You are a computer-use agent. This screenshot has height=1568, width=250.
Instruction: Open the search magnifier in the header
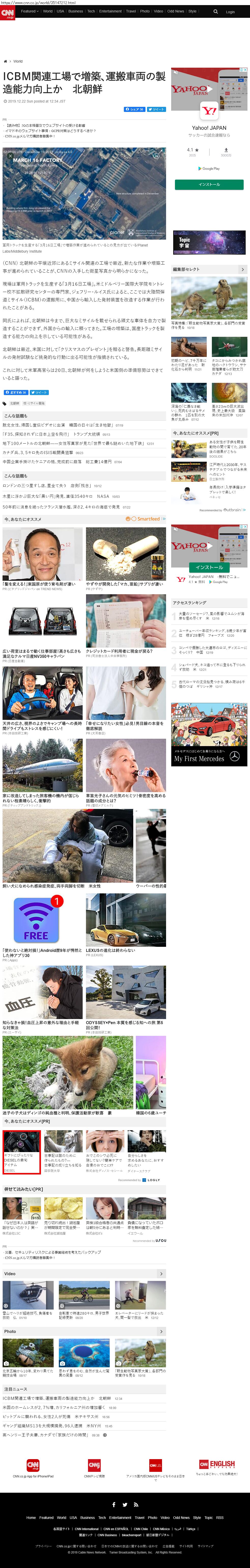[x=215, y=11]
